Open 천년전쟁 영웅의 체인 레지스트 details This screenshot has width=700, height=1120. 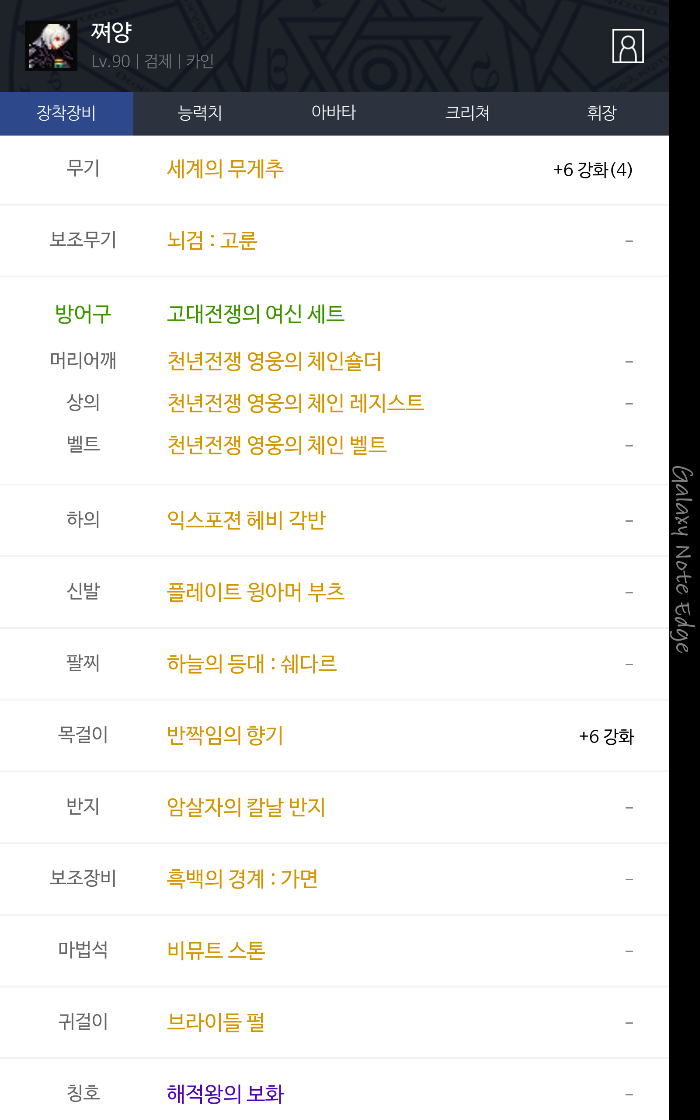(295, 403)
